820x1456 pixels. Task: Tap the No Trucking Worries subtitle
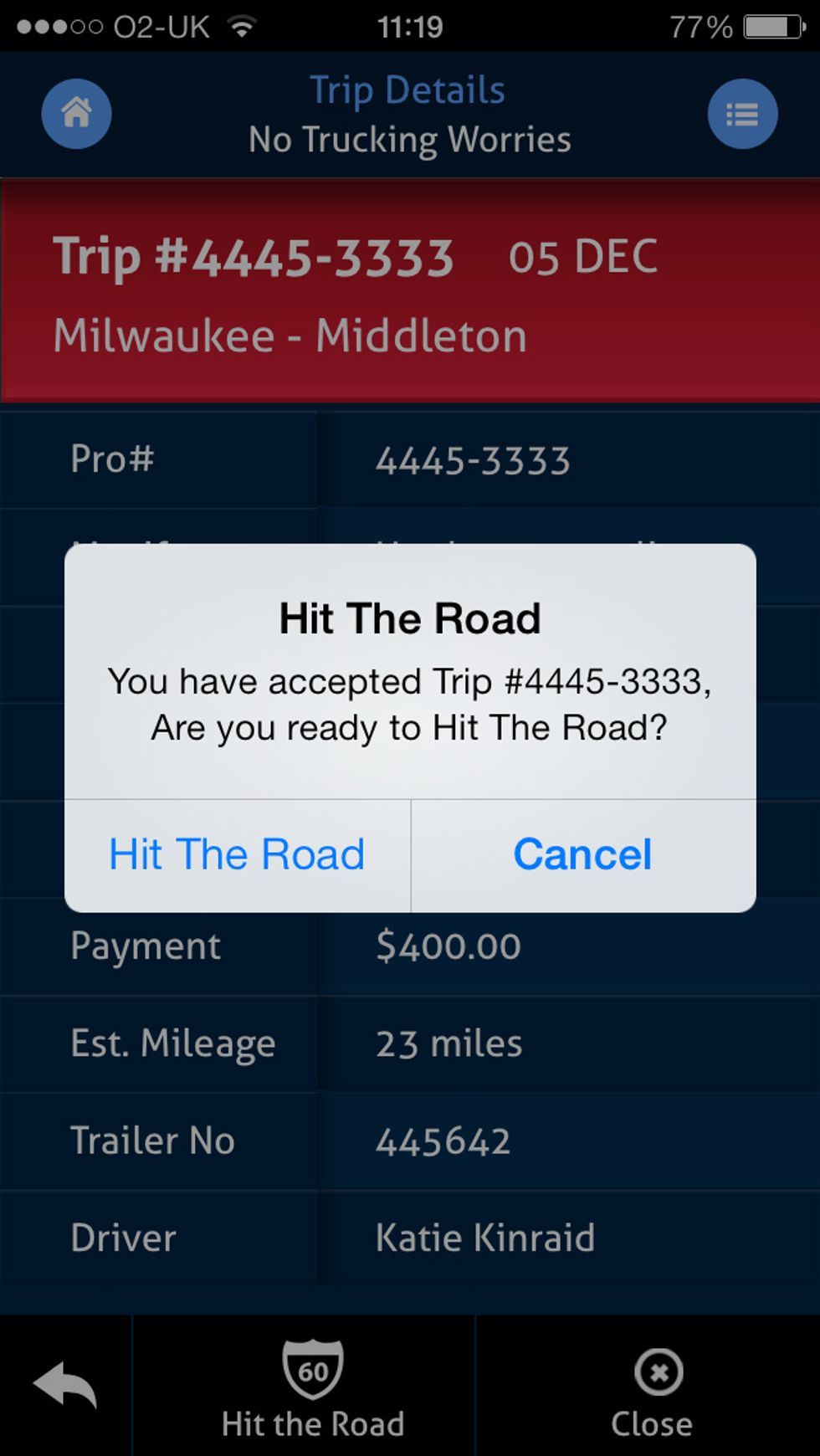pos(409,140)
